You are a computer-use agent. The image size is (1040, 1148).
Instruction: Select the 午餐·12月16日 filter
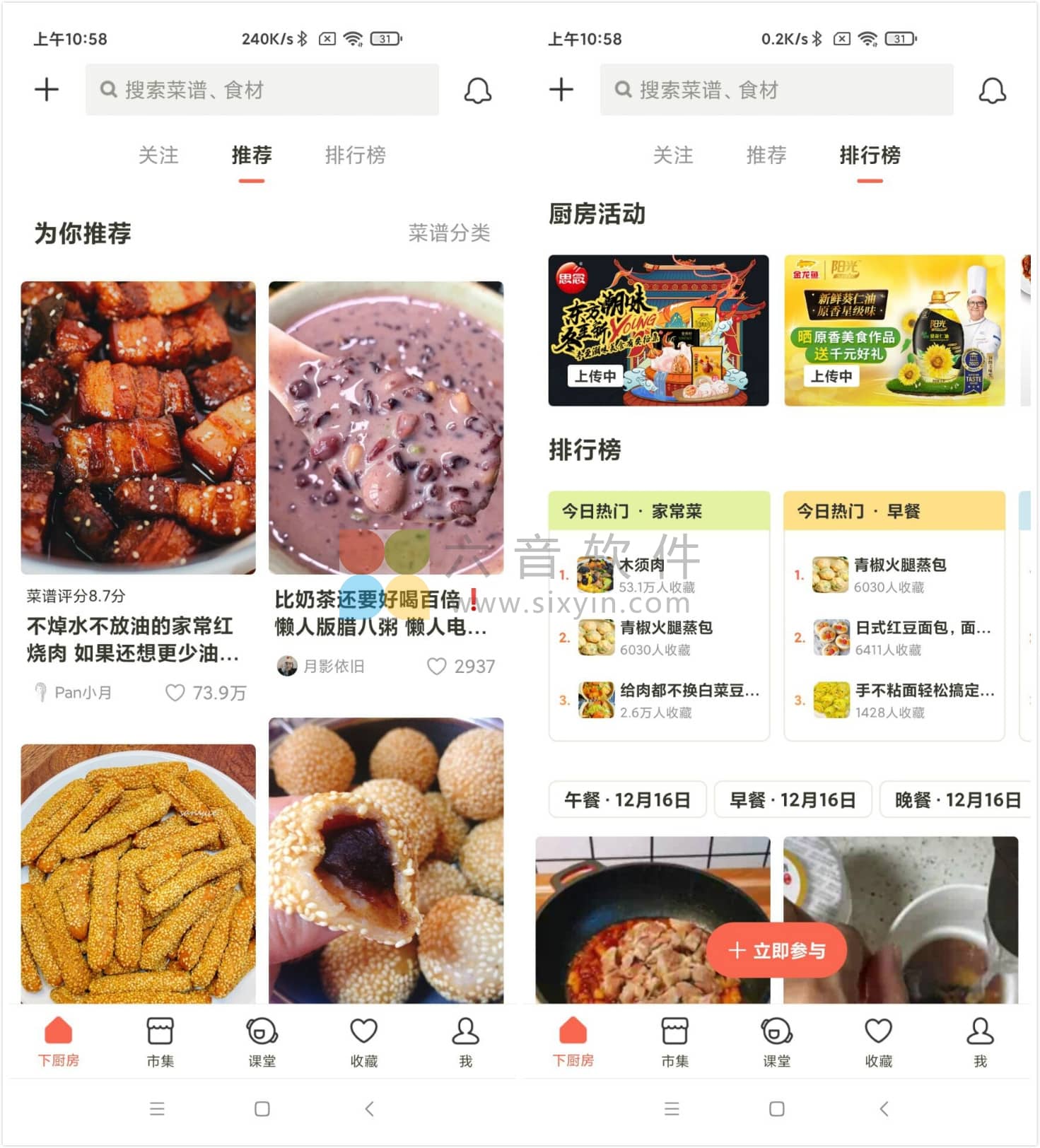click(x=626, y=799)
